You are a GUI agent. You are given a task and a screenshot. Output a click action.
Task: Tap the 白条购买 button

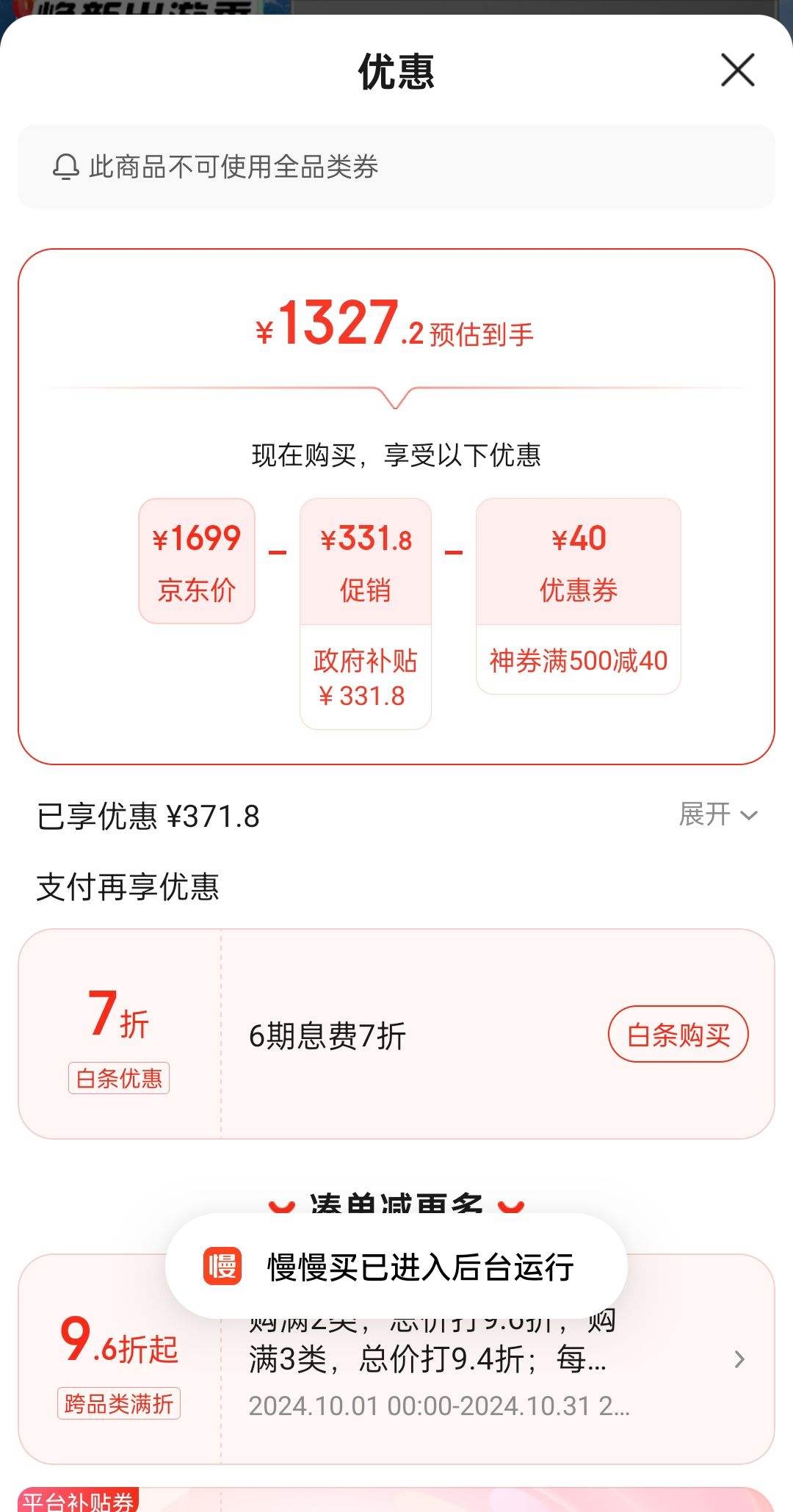coord(678,1034)
